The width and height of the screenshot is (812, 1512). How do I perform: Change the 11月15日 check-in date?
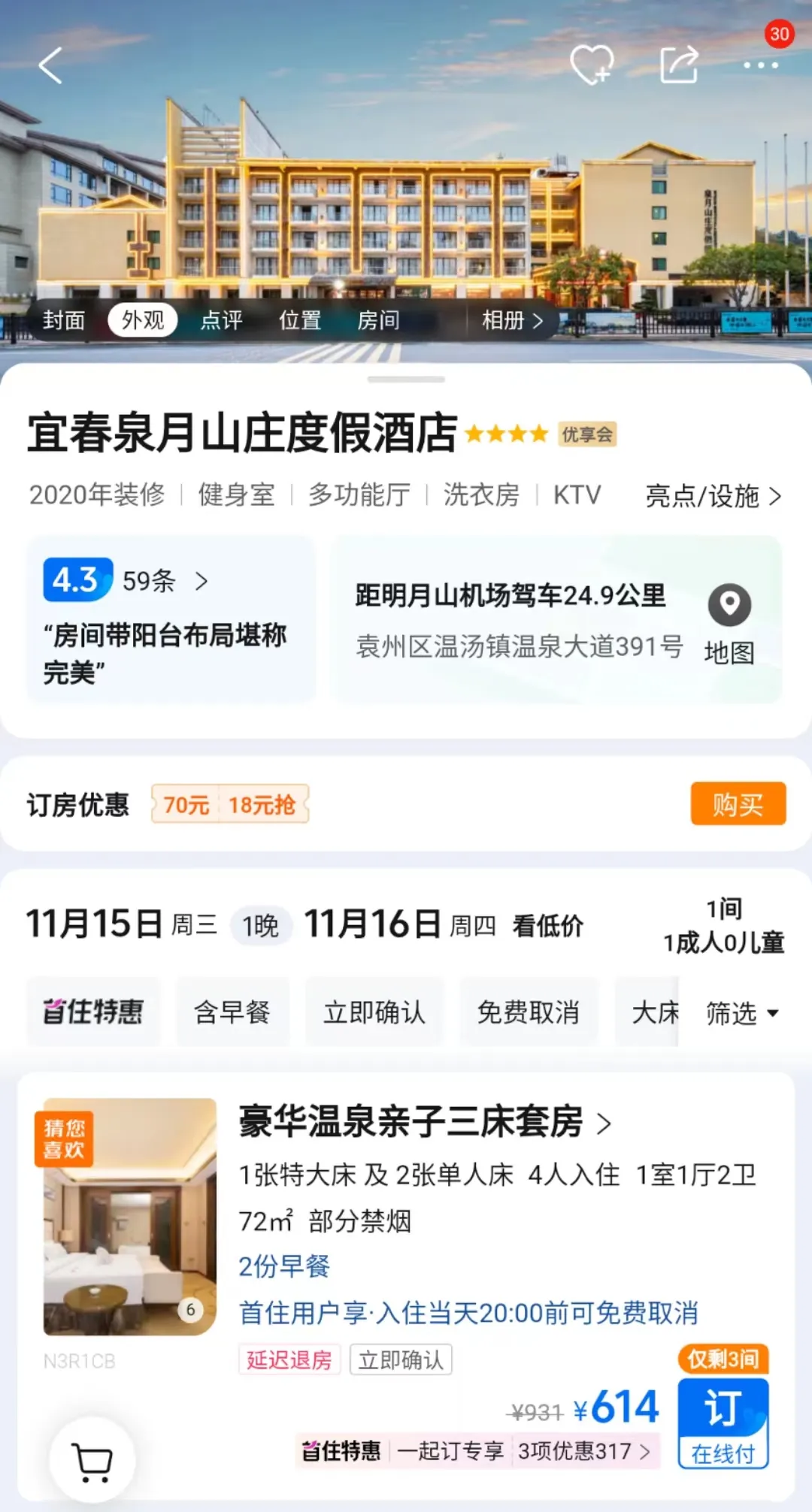pyautogui.click(x=122, y=924)
